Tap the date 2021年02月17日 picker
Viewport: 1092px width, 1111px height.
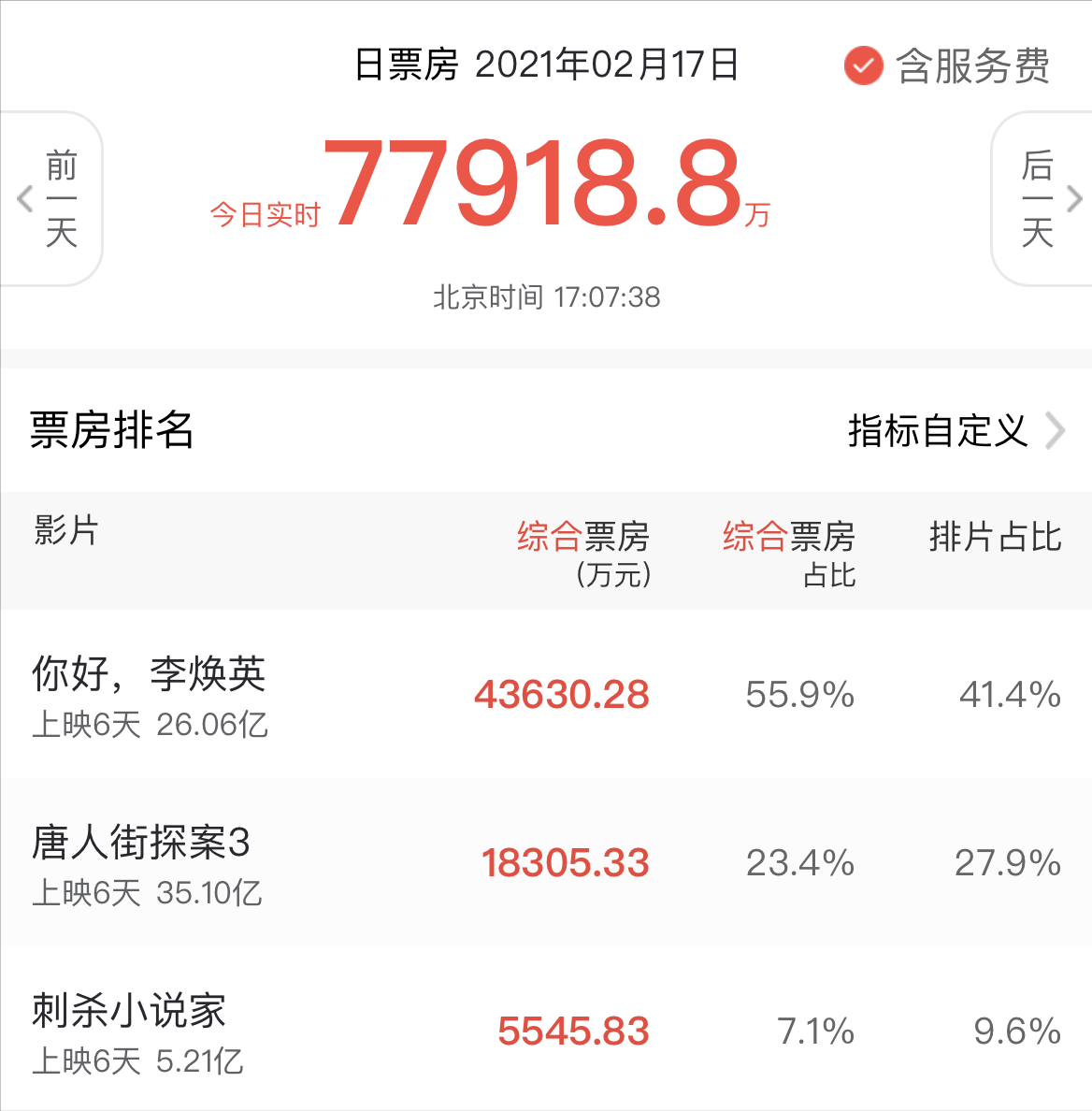[x=607, y=65]
